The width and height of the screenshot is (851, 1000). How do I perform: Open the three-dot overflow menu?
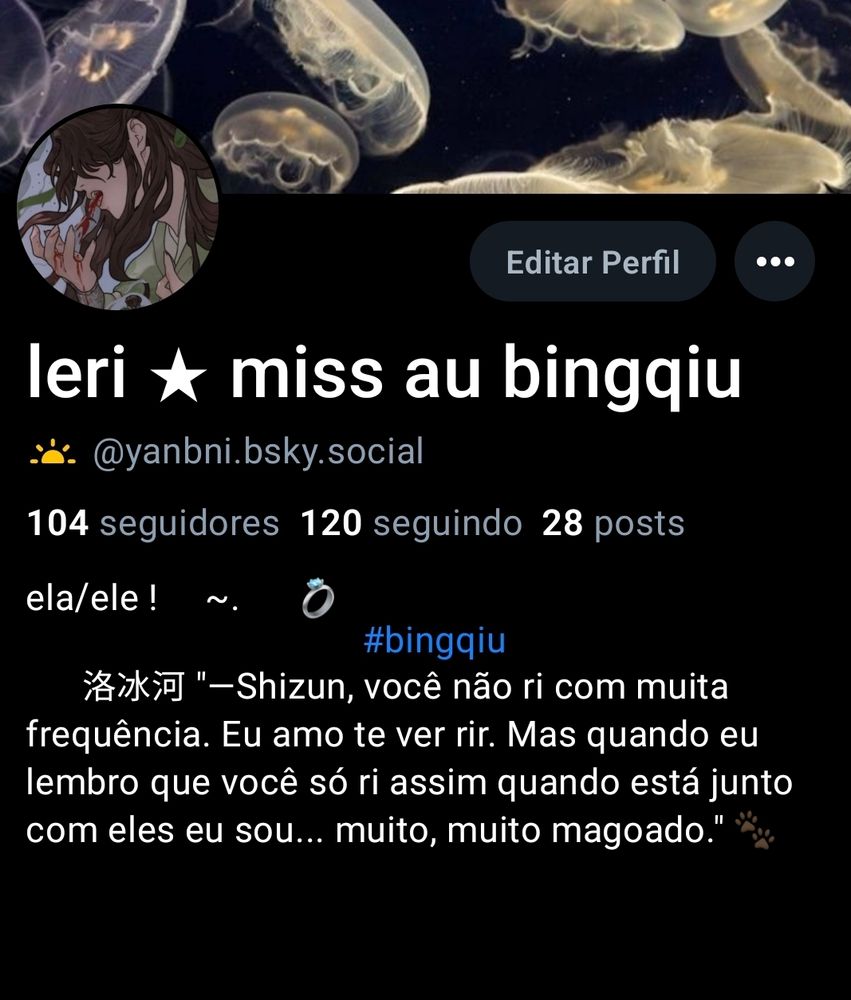coord(774,262)
